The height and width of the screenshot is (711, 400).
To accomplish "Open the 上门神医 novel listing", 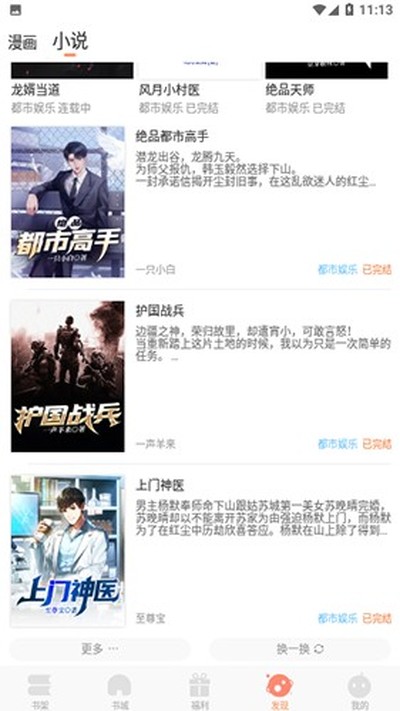I will click(x=200, y=551).
